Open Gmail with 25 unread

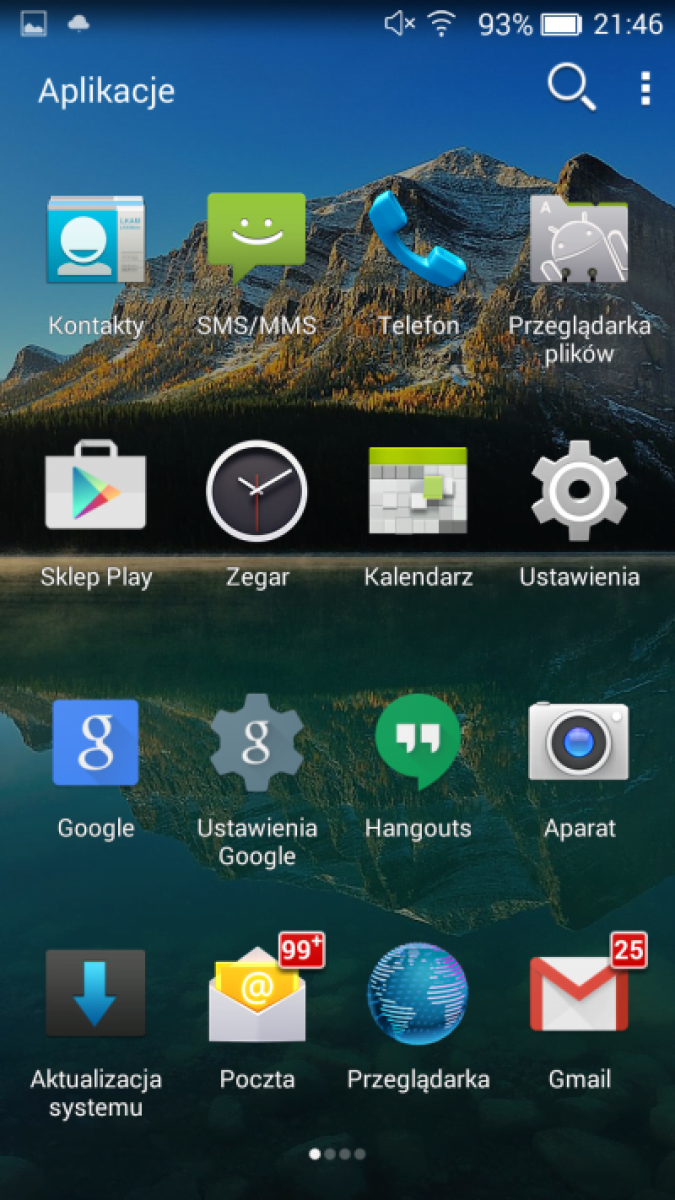point(579,993)
